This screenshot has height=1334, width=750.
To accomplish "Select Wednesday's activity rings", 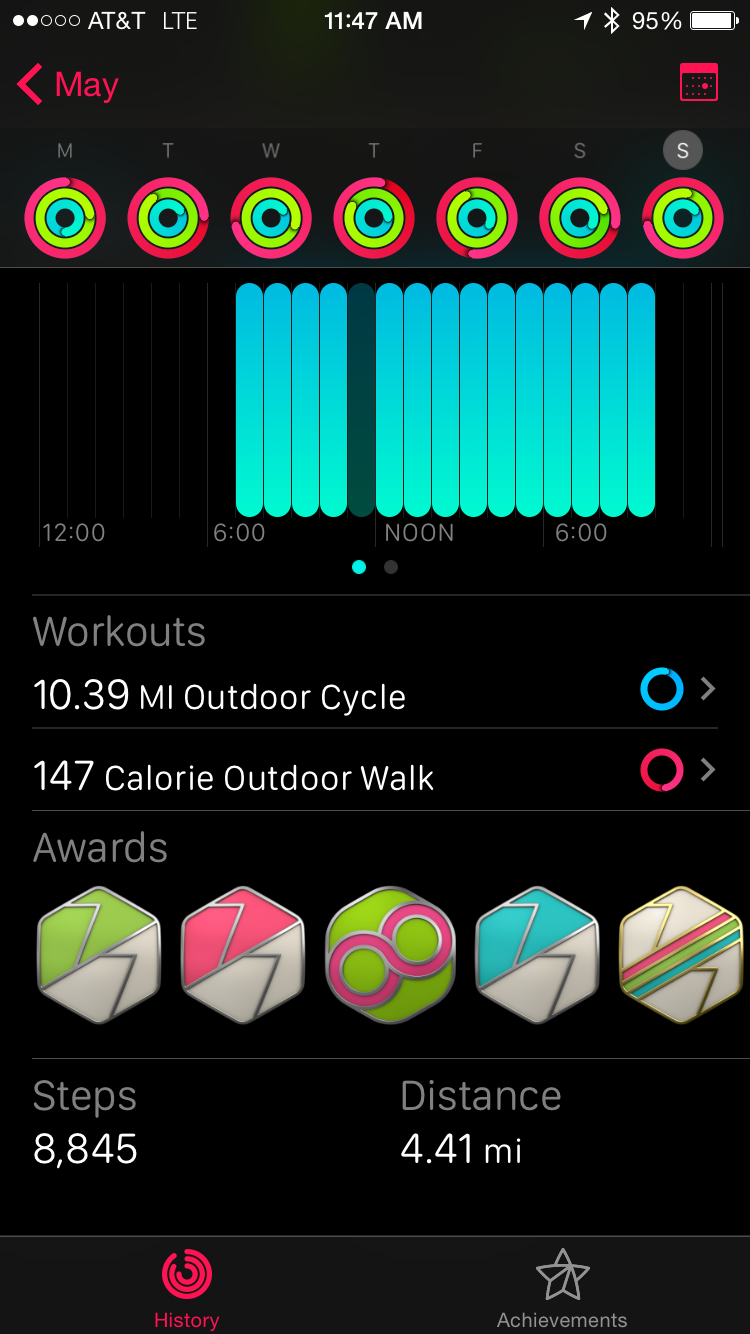I will click(x=271, y=218).
